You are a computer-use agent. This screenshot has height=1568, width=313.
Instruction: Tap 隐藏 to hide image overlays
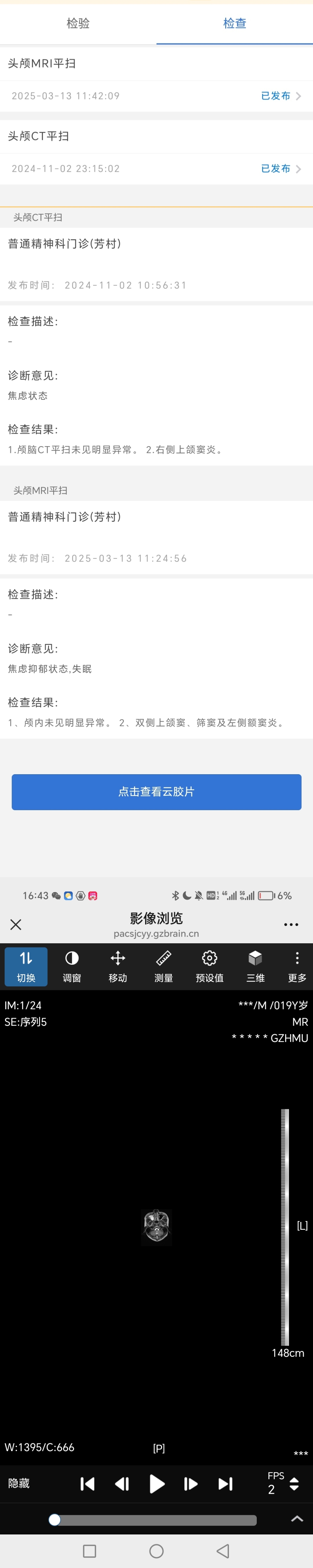tap(19, 1483)
